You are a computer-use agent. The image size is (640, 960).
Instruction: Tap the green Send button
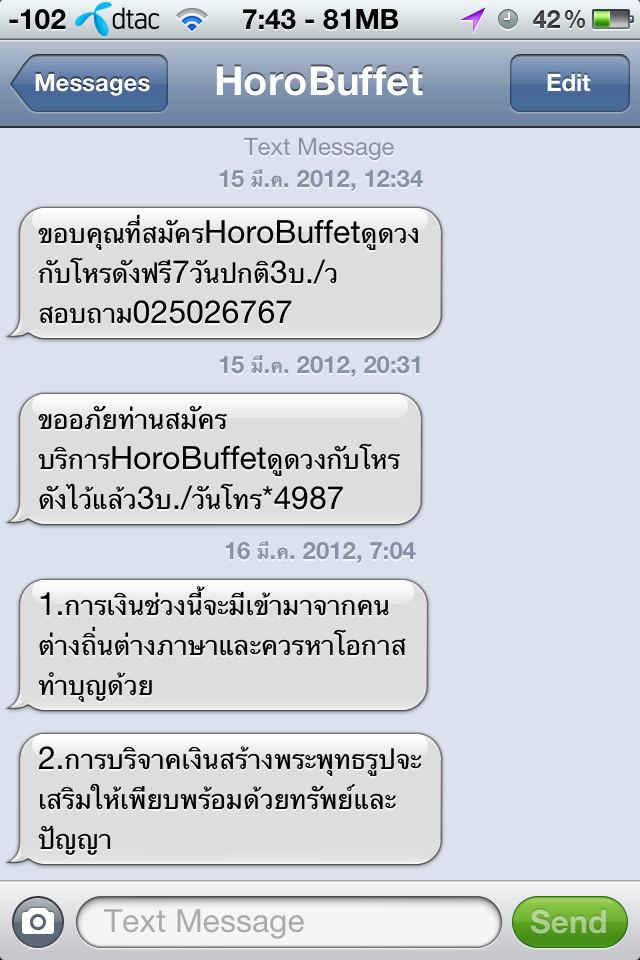click(x=568, y=921)
